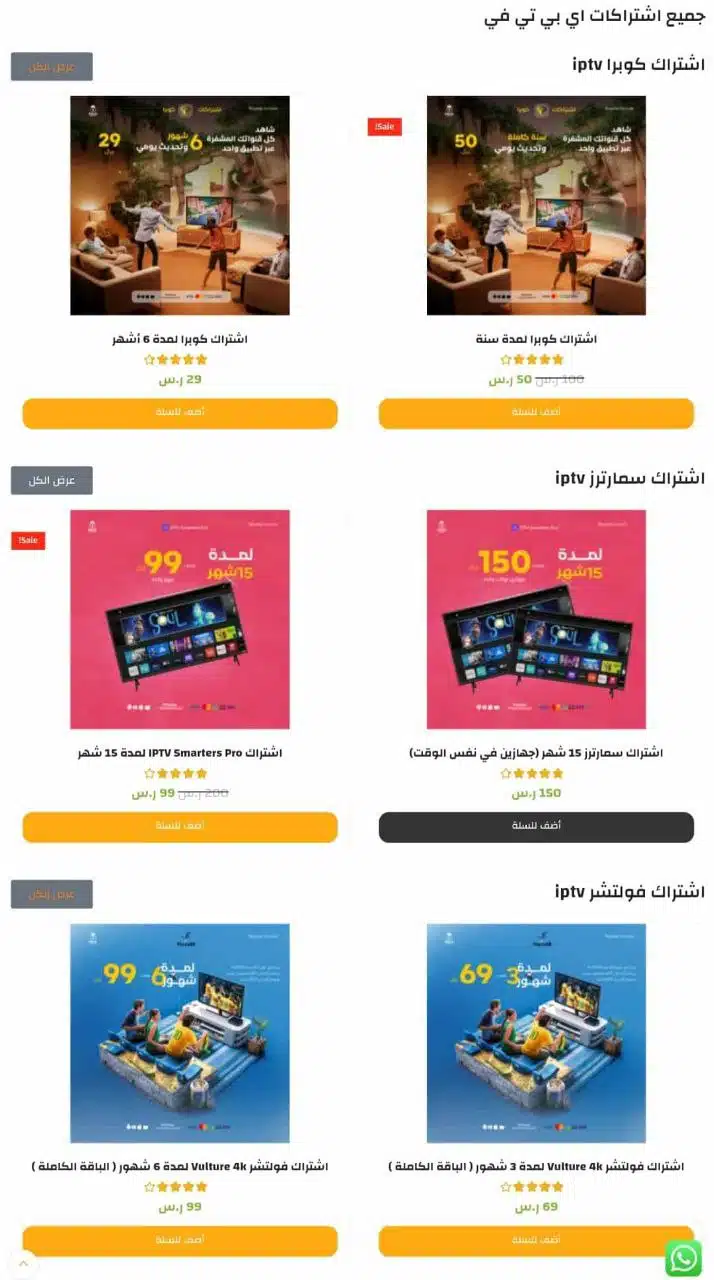Tap 'عرض الكل' for اشتراك سمارترز iptv
714x1280 pixels.
pos(52,480)
